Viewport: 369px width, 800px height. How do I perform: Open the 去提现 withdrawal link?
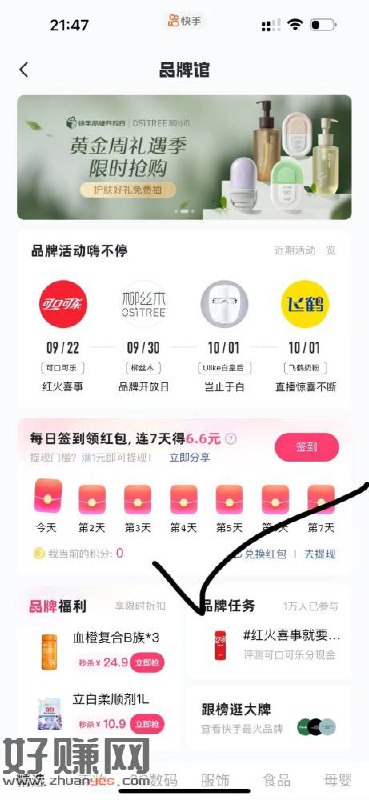tap(320, 554)
